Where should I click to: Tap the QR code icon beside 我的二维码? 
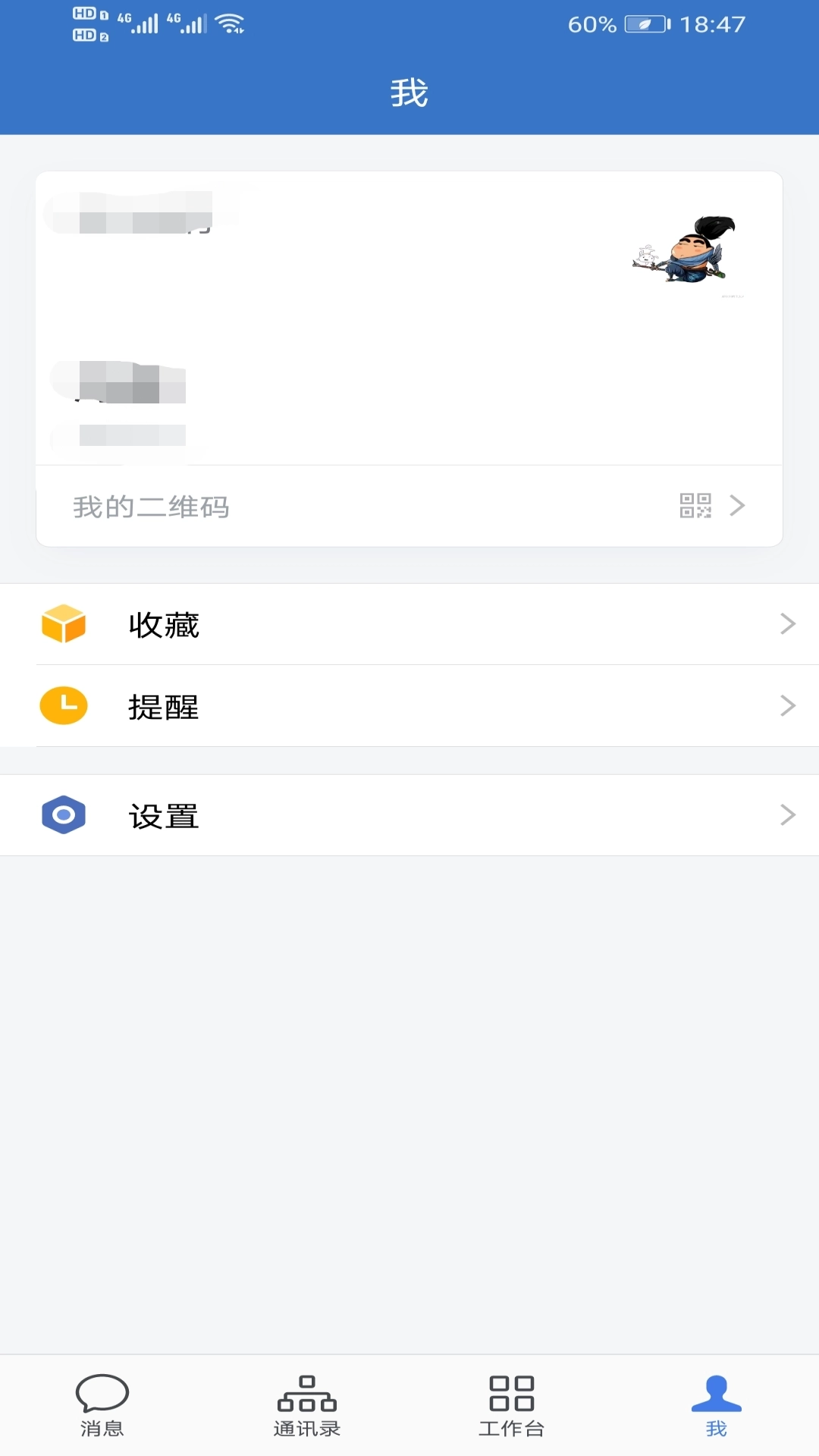695,507
